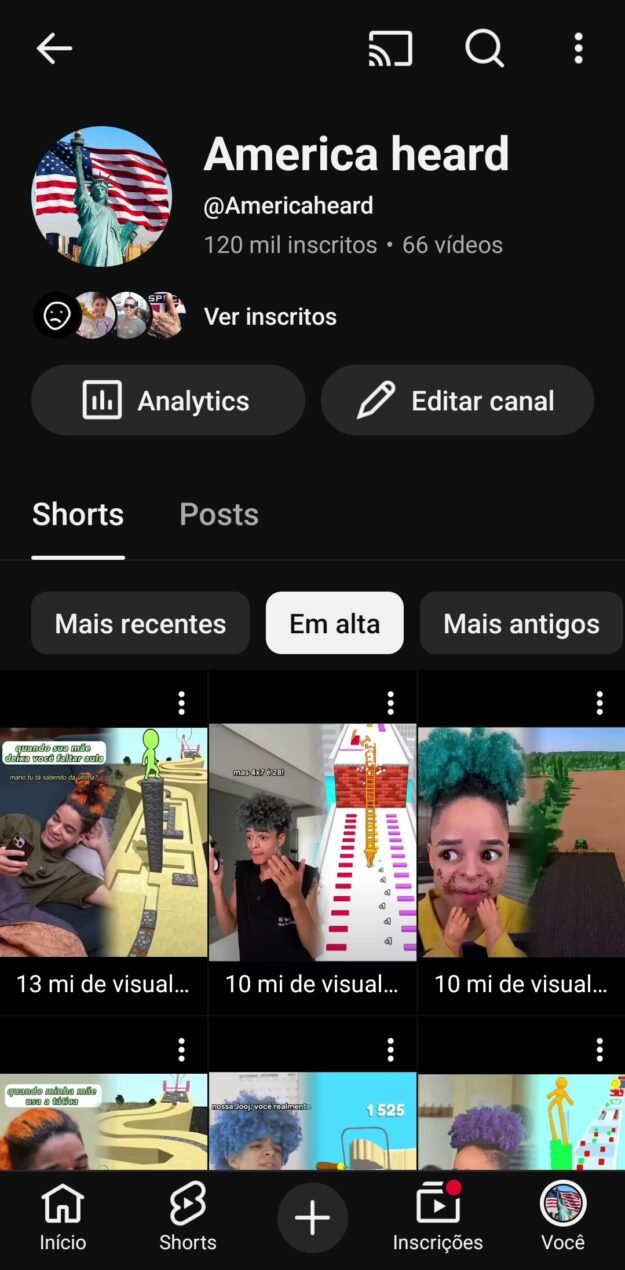
Task: Select the Em alta filter chip
Action: pyautogui.click(x=335, y=624)
